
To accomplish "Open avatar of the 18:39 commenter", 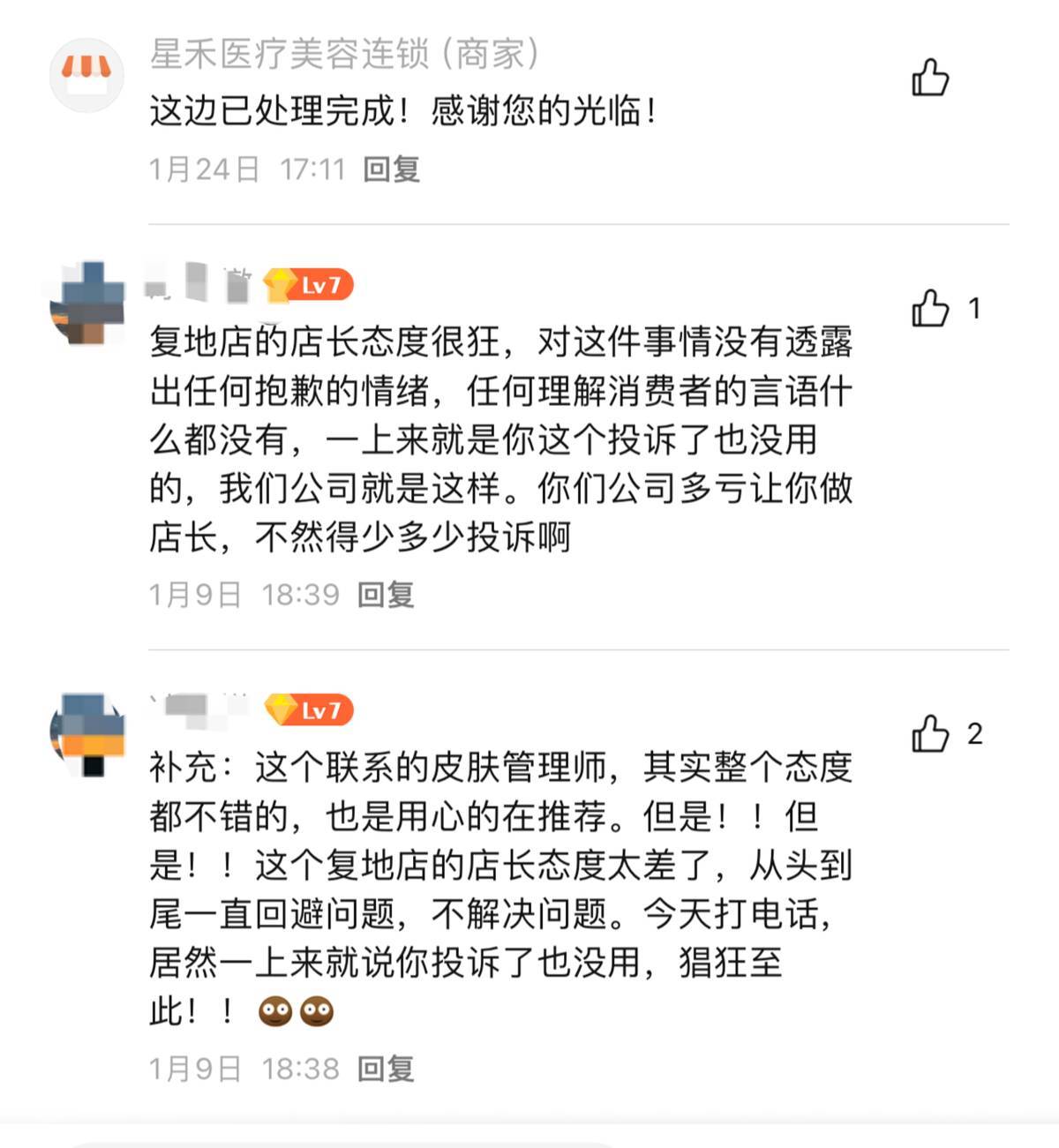I will pos(86,304).
